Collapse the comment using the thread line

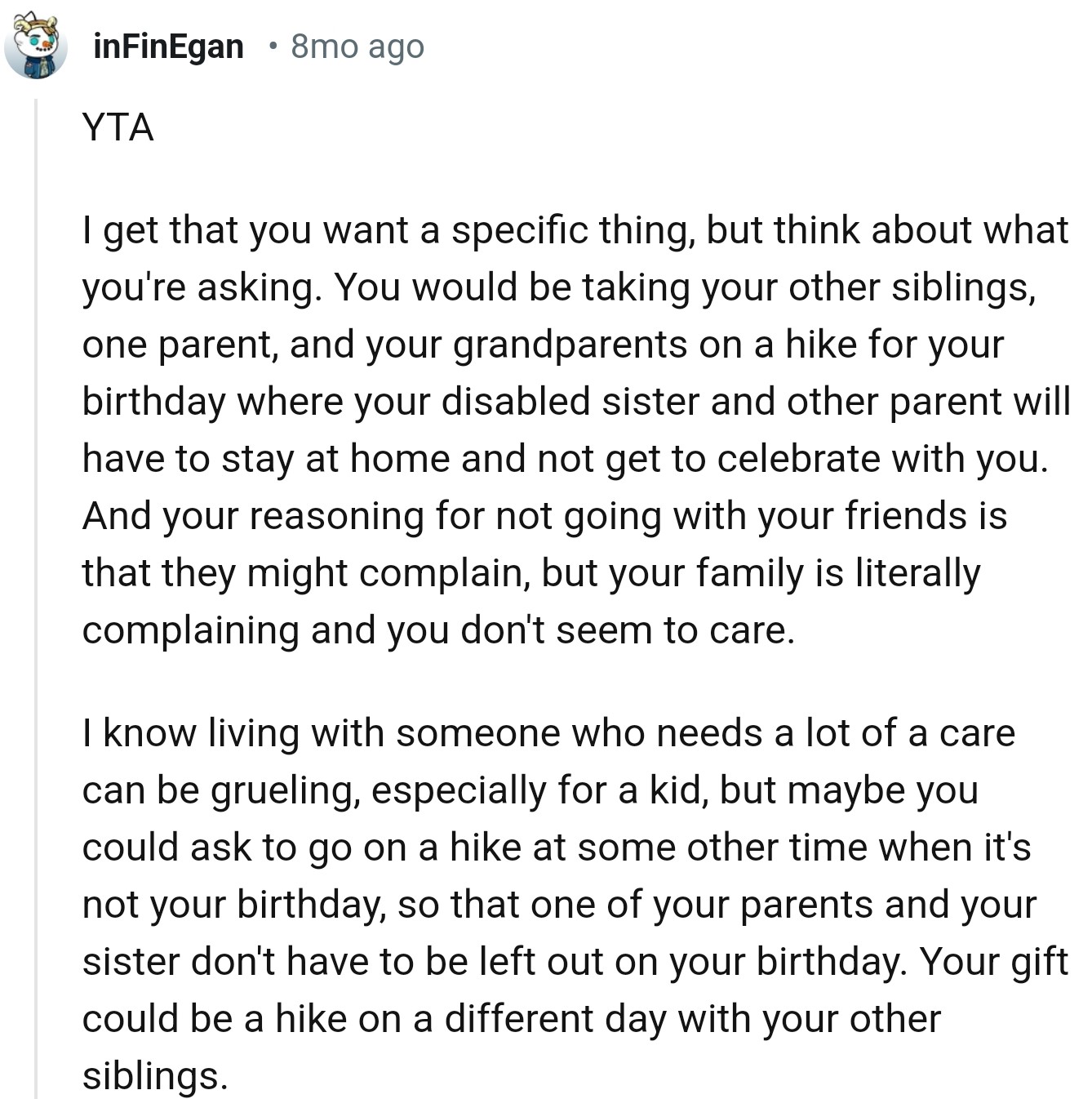click(x=36, y=596)
